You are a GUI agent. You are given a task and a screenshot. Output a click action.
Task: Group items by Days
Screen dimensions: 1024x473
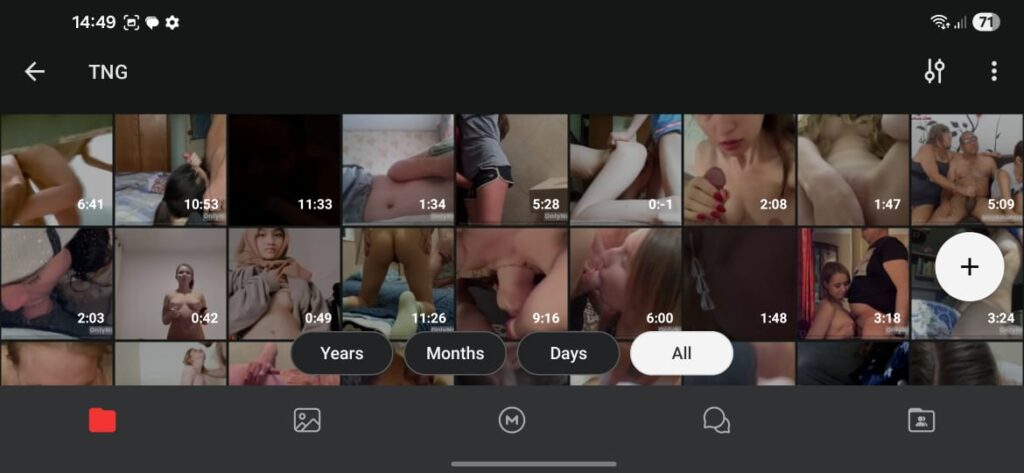click(568, 353)
